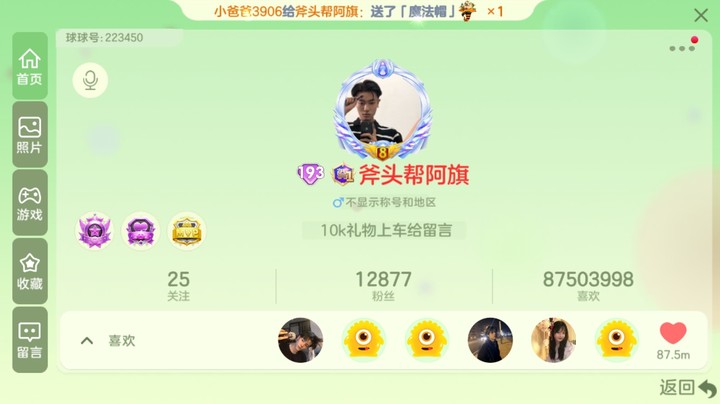Screen dimensions: 720x404
Task: Open the 12877 粉丝 followers list
Action: [383, 286]
